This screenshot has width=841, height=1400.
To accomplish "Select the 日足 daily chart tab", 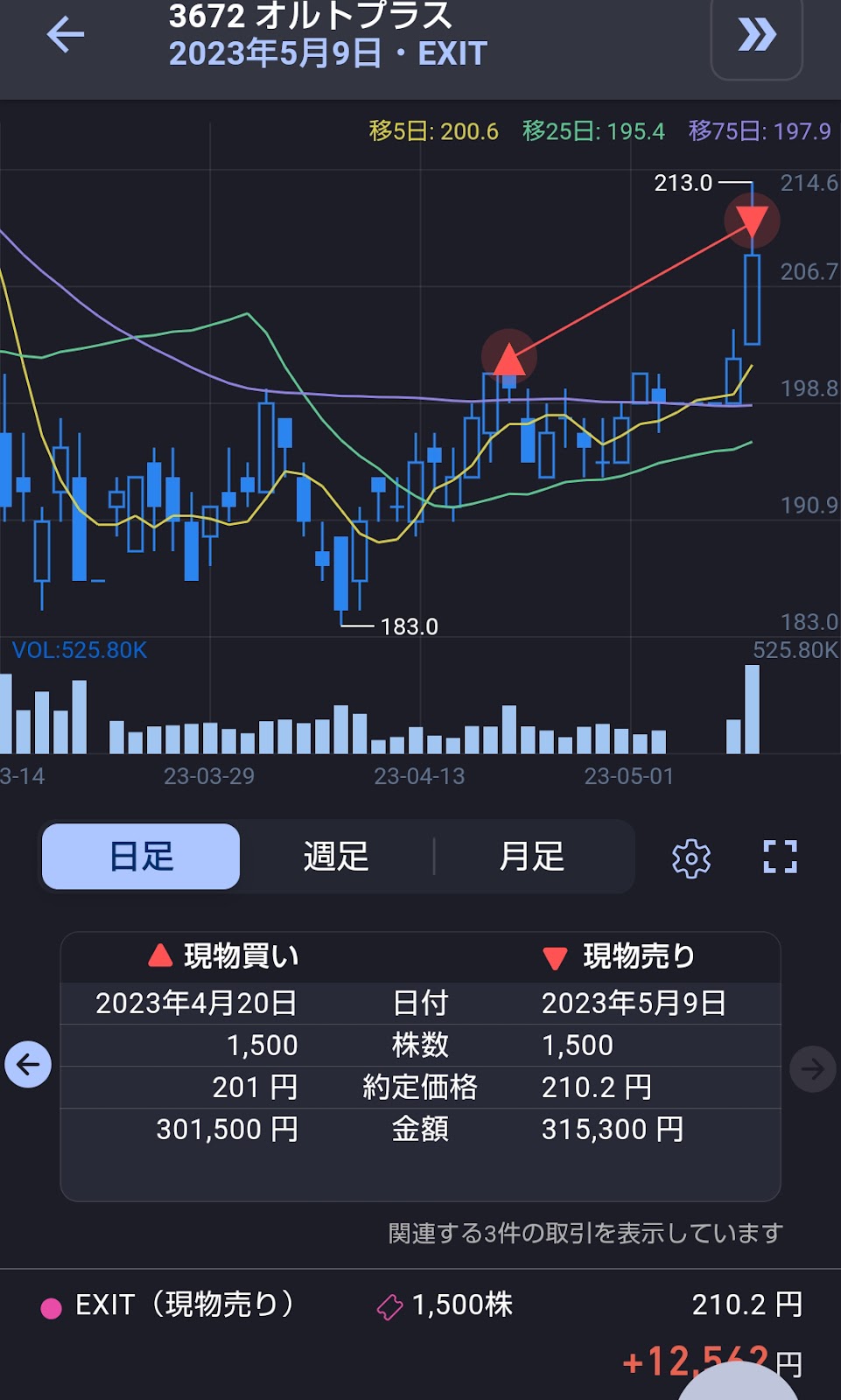I will (141, 856).
